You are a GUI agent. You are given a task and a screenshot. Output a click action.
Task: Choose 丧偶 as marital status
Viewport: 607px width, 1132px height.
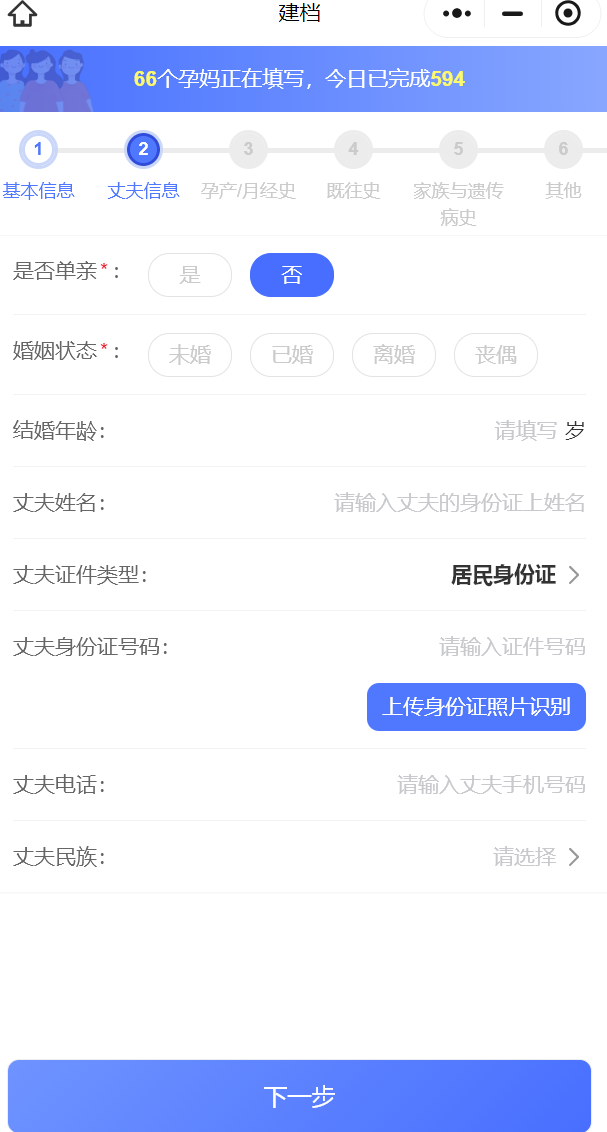[496, 355]
